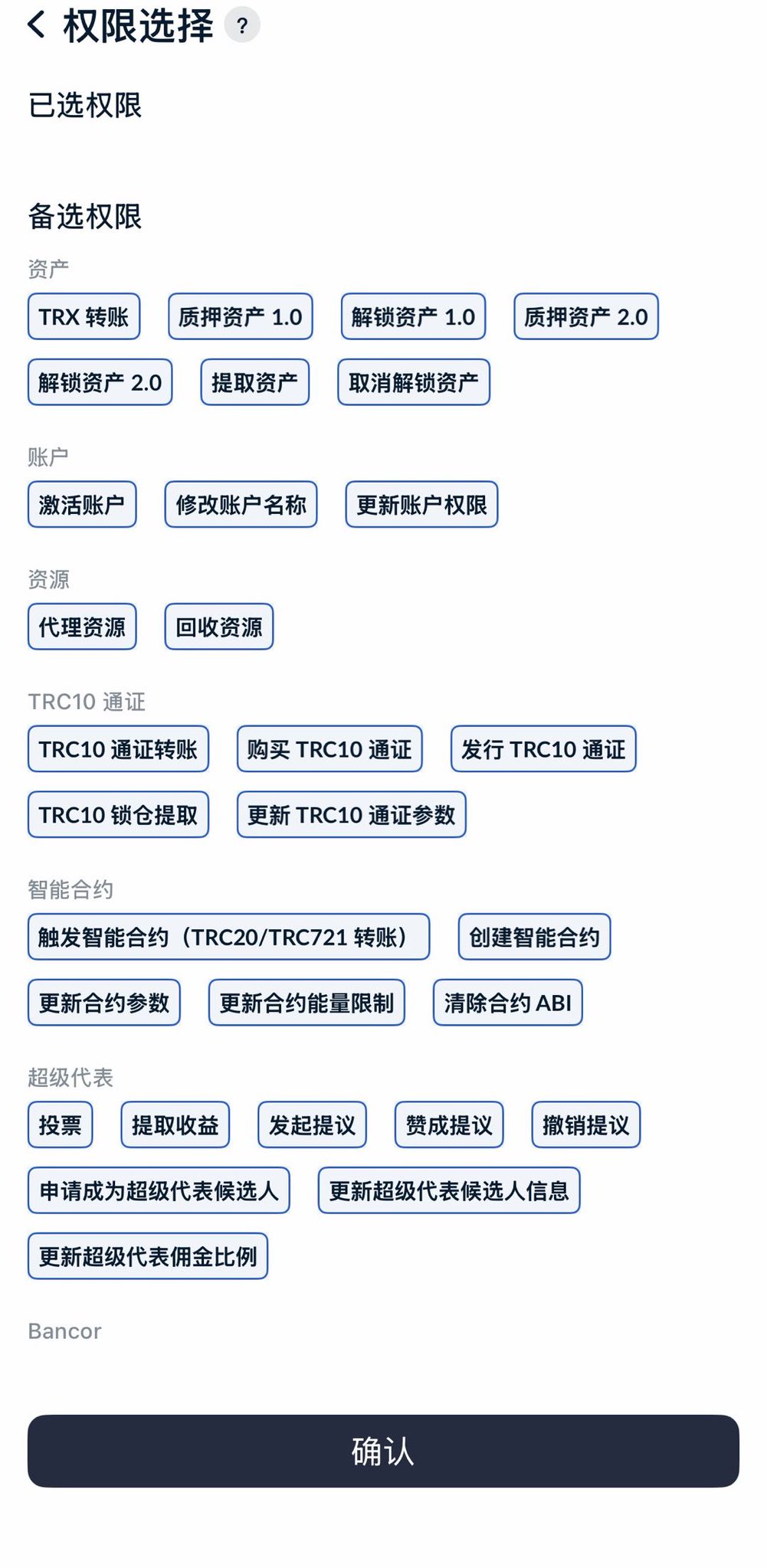Viewport: 767px width, 1568px height.
Task: Choose 质押资产 2.0 chip
Action: 586,316
